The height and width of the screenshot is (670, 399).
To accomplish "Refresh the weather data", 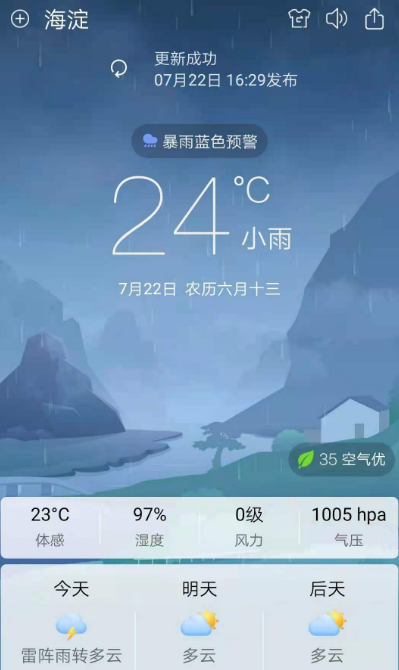I will (x=119, y=68).
